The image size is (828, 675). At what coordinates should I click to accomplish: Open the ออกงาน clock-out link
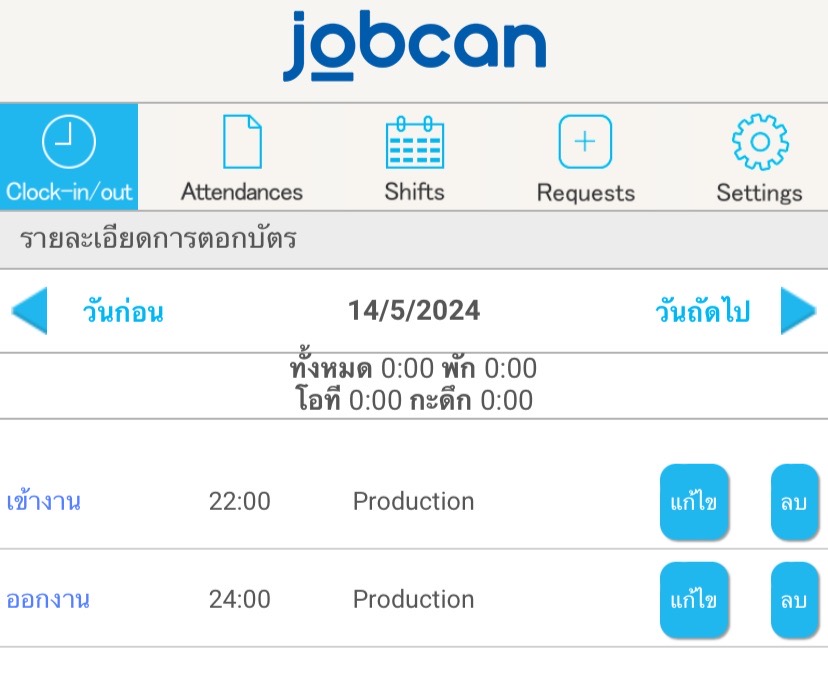coord(48,600)
